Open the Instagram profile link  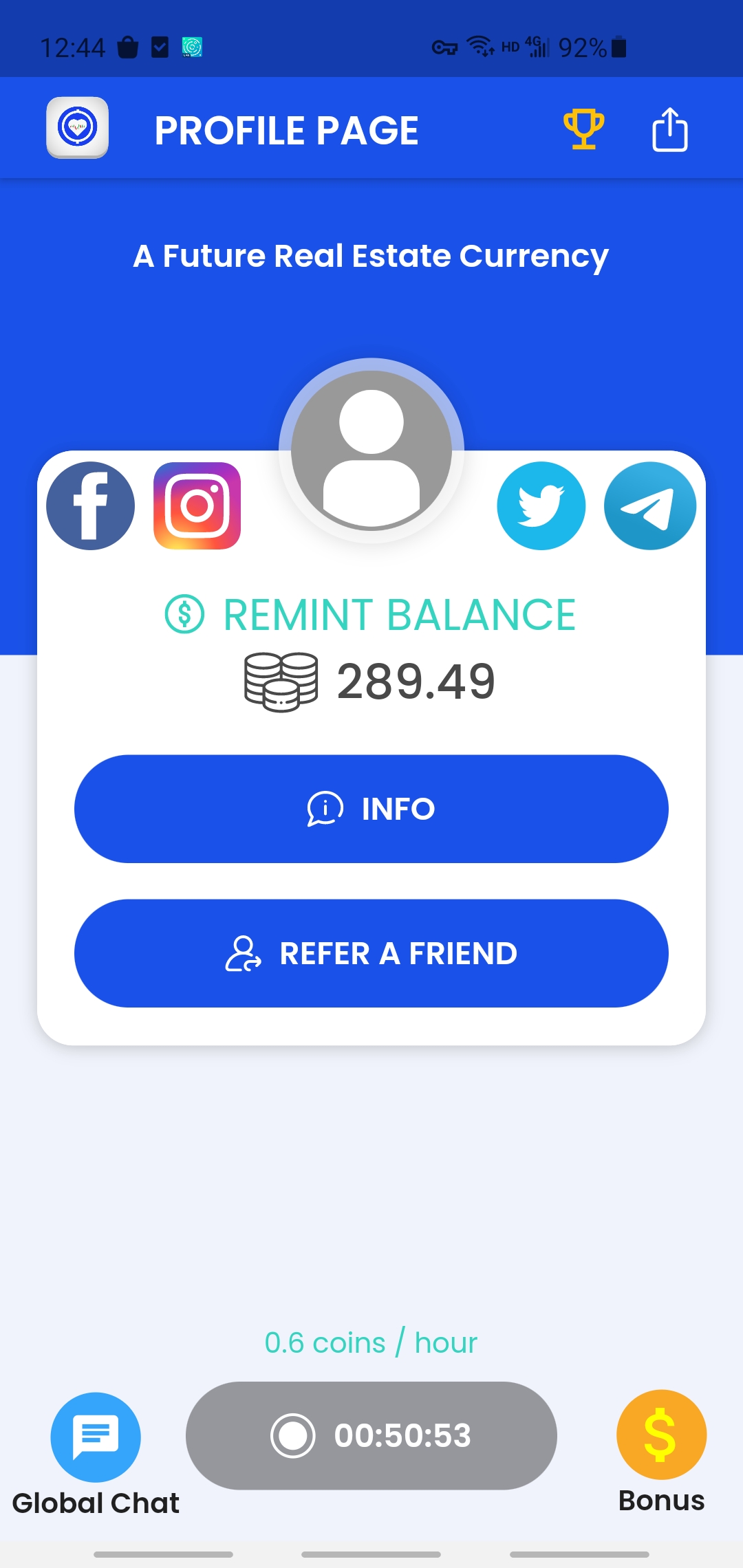197,505
